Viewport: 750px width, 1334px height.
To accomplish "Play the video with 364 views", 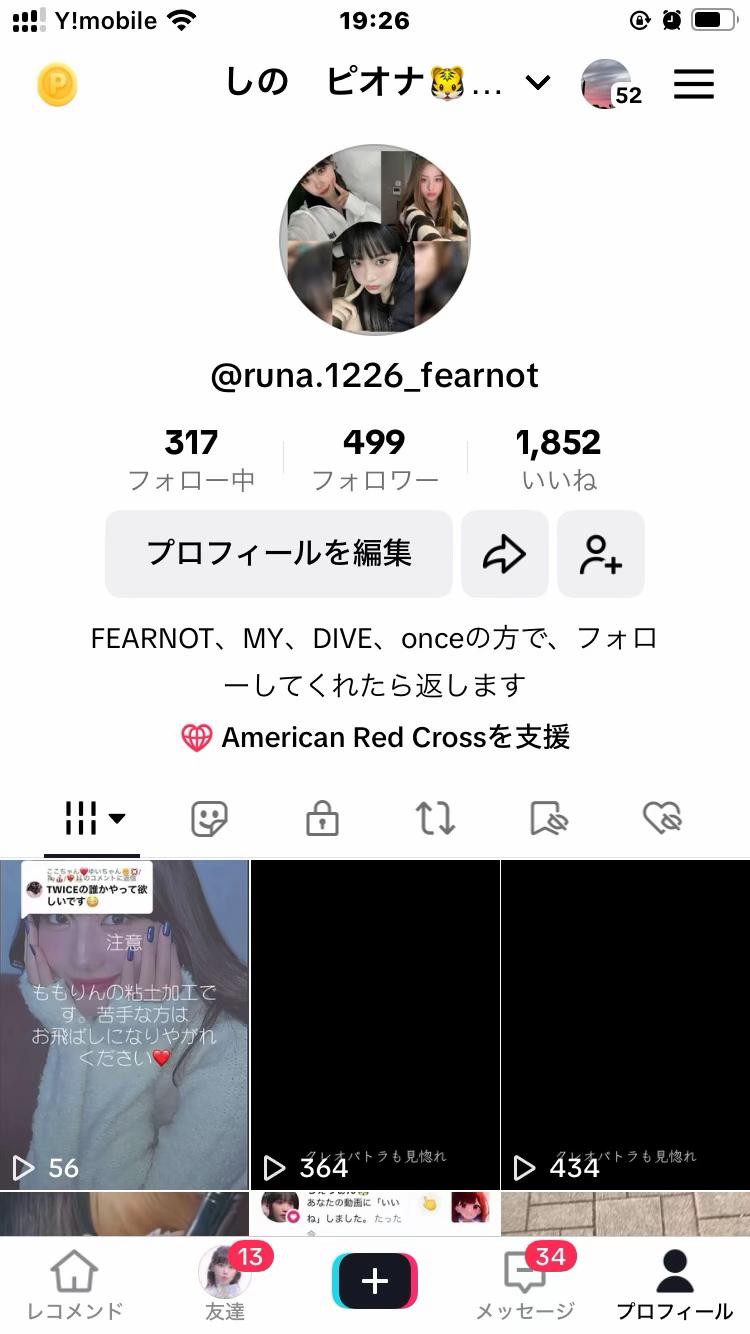I will (x=375, y=1024).
